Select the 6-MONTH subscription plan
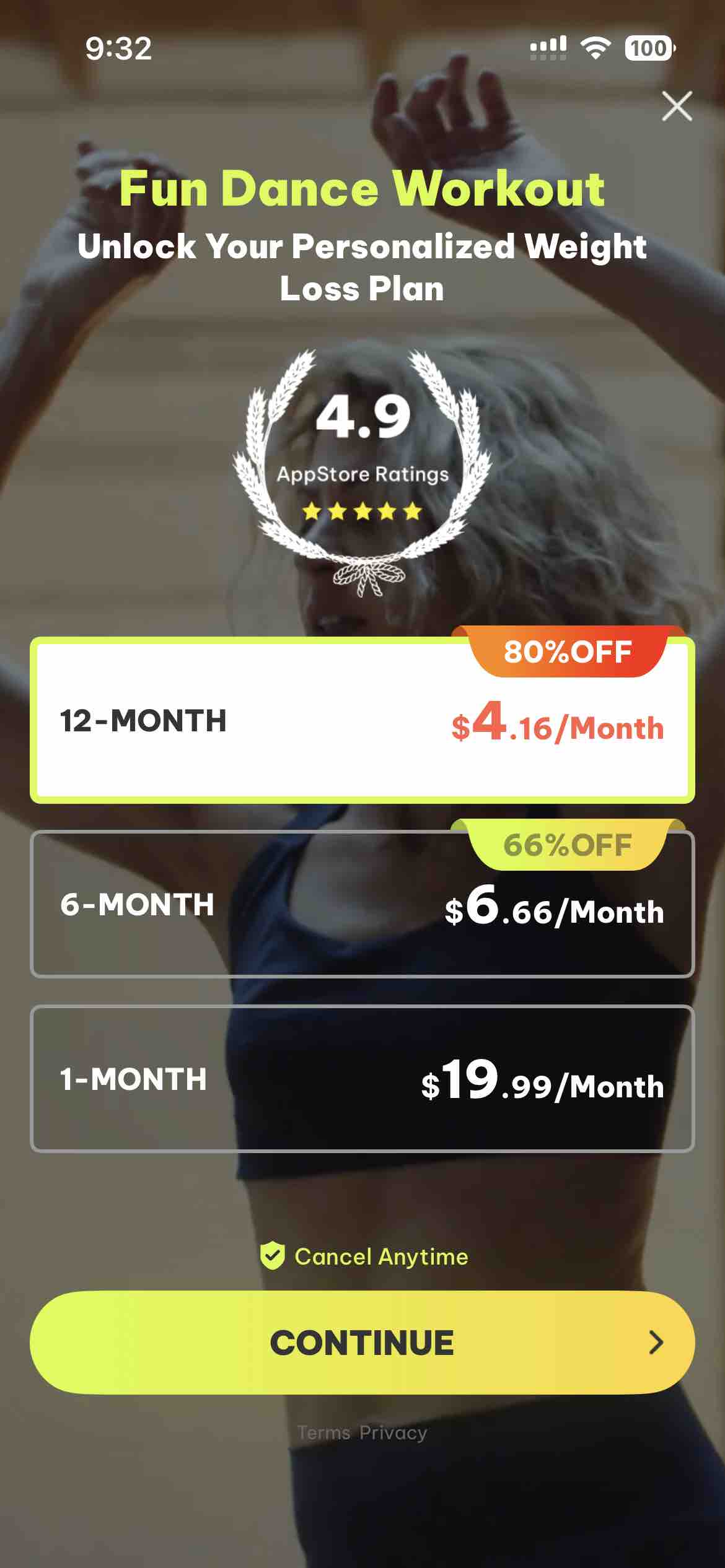This screenshot has height=1568, width=725. 362,904
